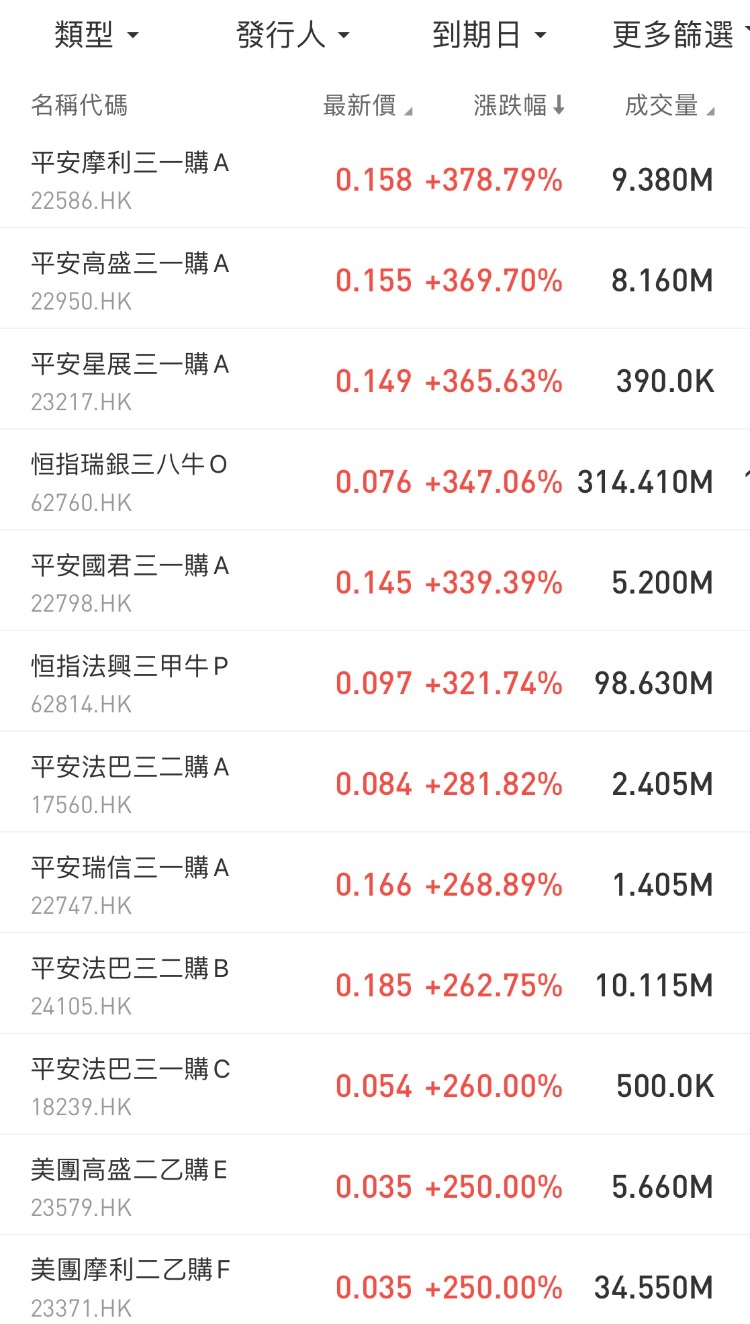Screen dimensions: 750x1324
Task: Sort the list by 最新價
Action: click(367, 106)
